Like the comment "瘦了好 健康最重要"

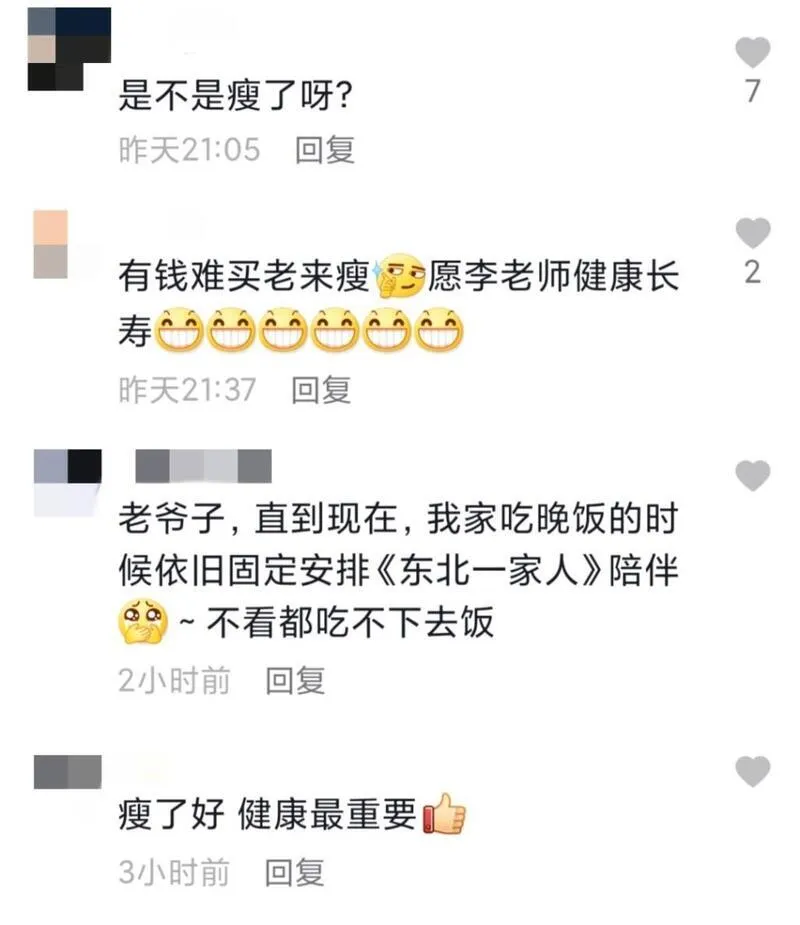click(752, 771)
